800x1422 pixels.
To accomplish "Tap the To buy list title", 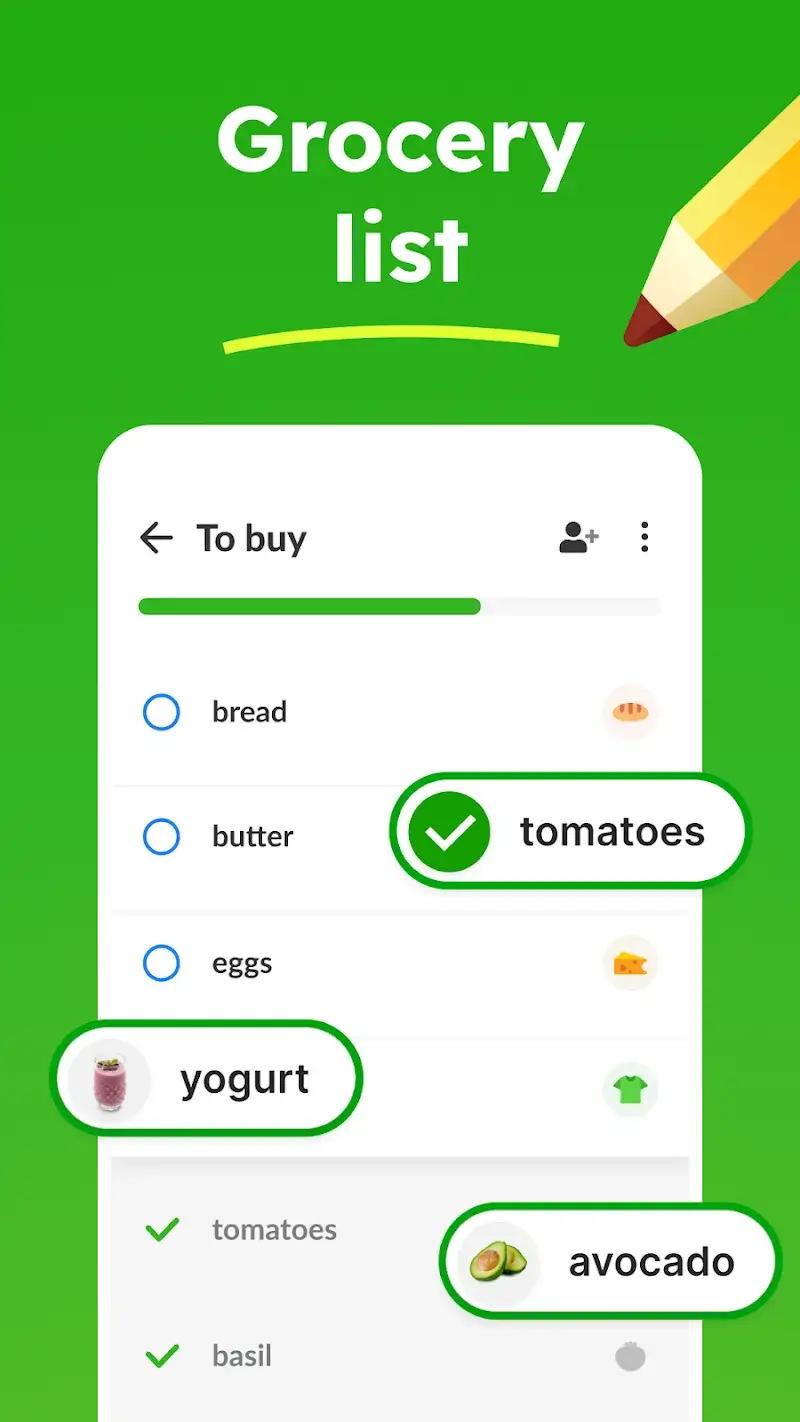I will [252, 538].
